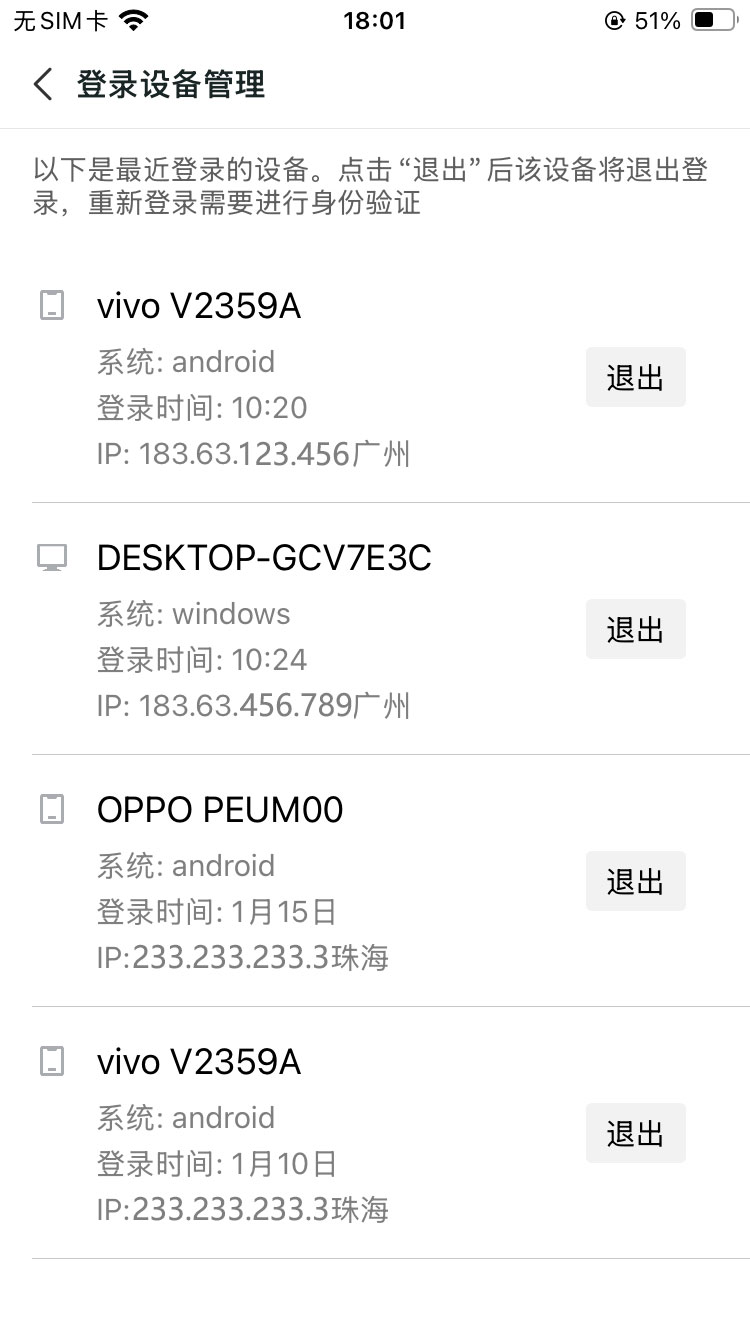
Task: Tap 退出 for DESKTOP-GCV7E3C
Action: coord(635,629)
